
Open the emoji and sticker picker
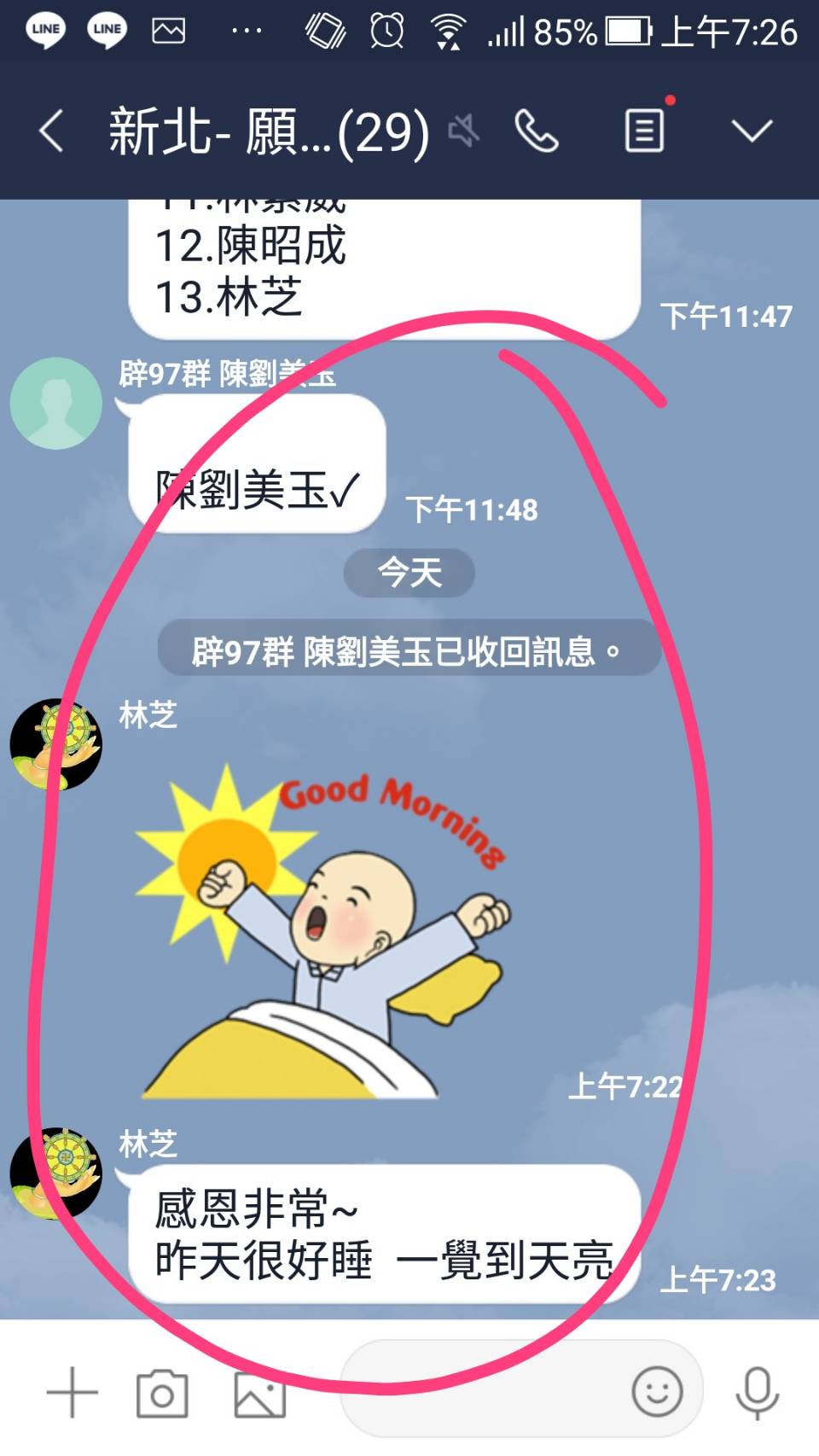tap(656, 1391)
